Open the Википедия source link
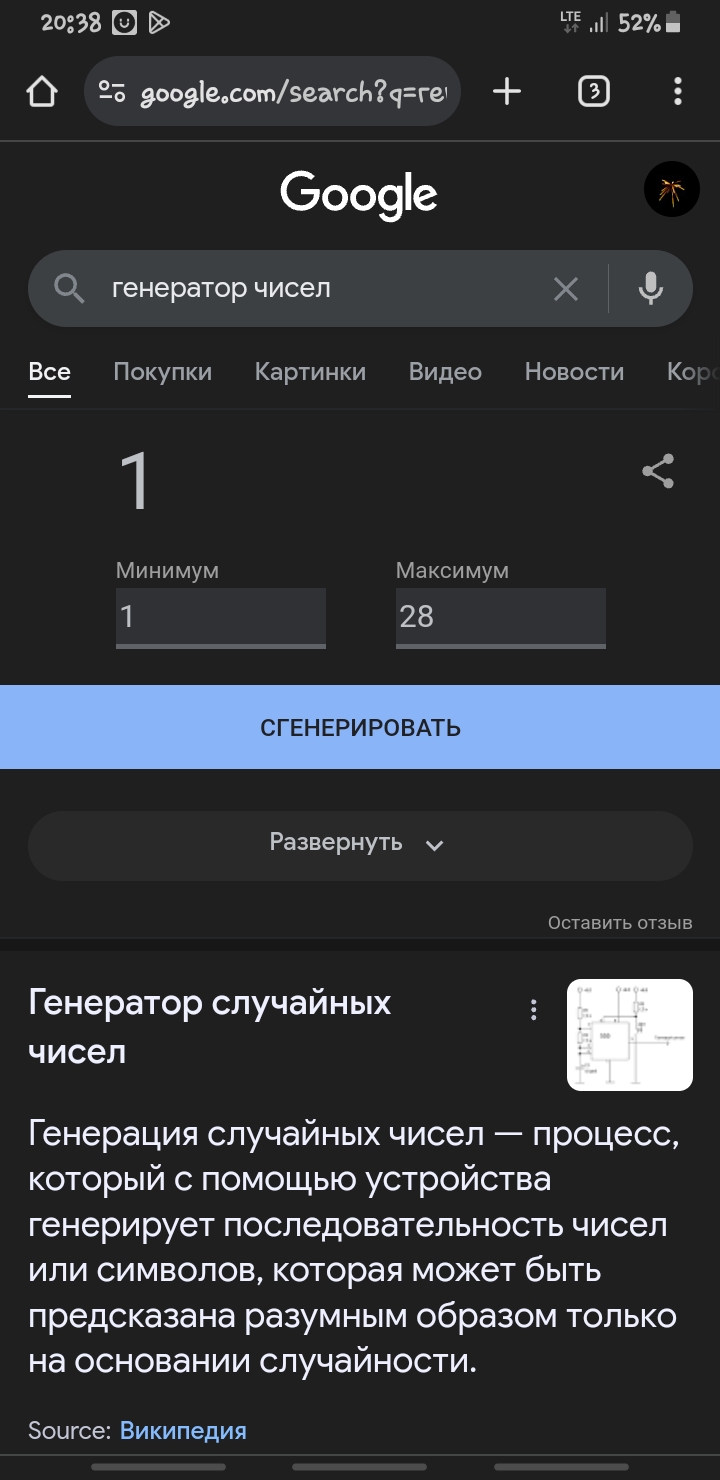The height and width of the screenshot is (1480, 720). click(x=183, y=1430)
